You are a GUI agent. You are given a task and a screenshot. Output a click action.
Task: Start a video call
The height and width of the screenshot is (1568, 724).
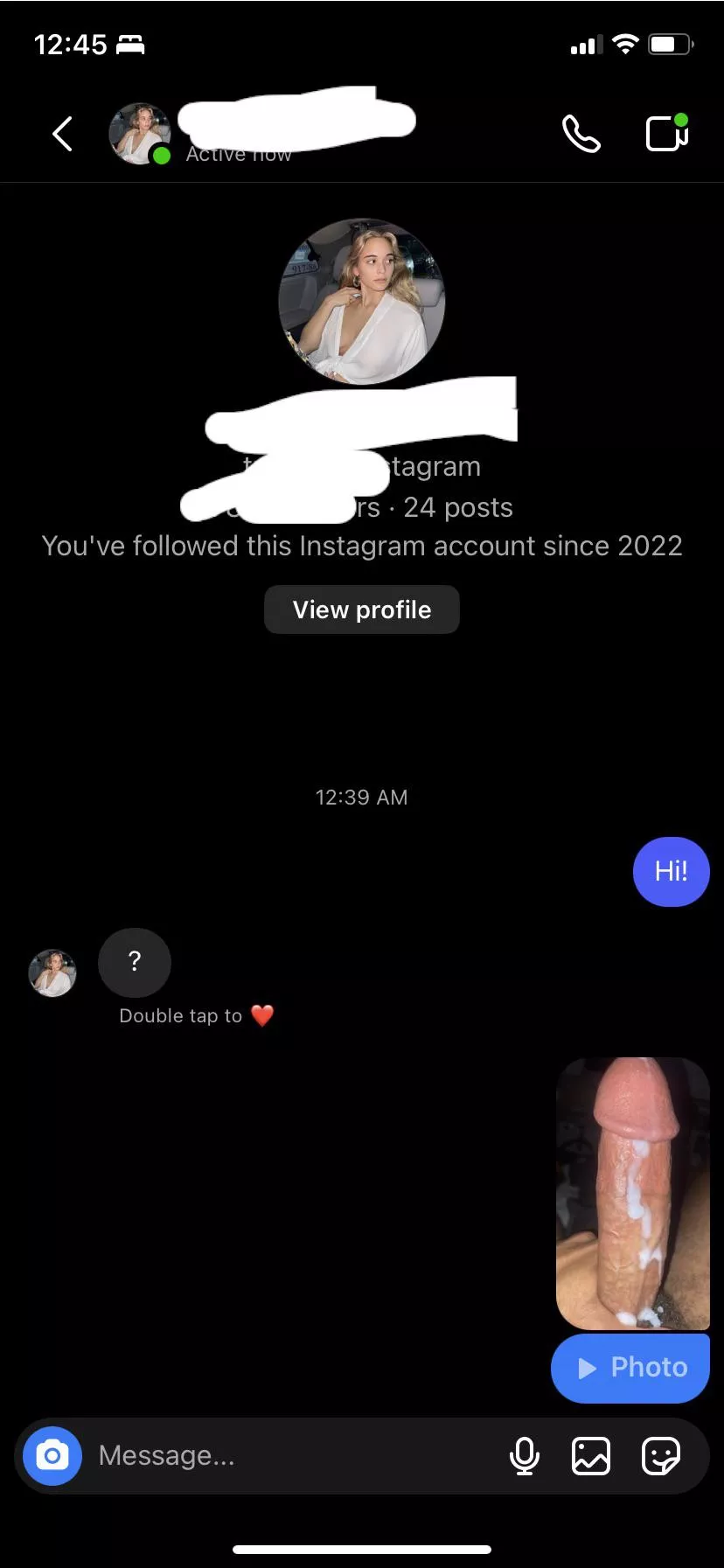tap(666, 134)
